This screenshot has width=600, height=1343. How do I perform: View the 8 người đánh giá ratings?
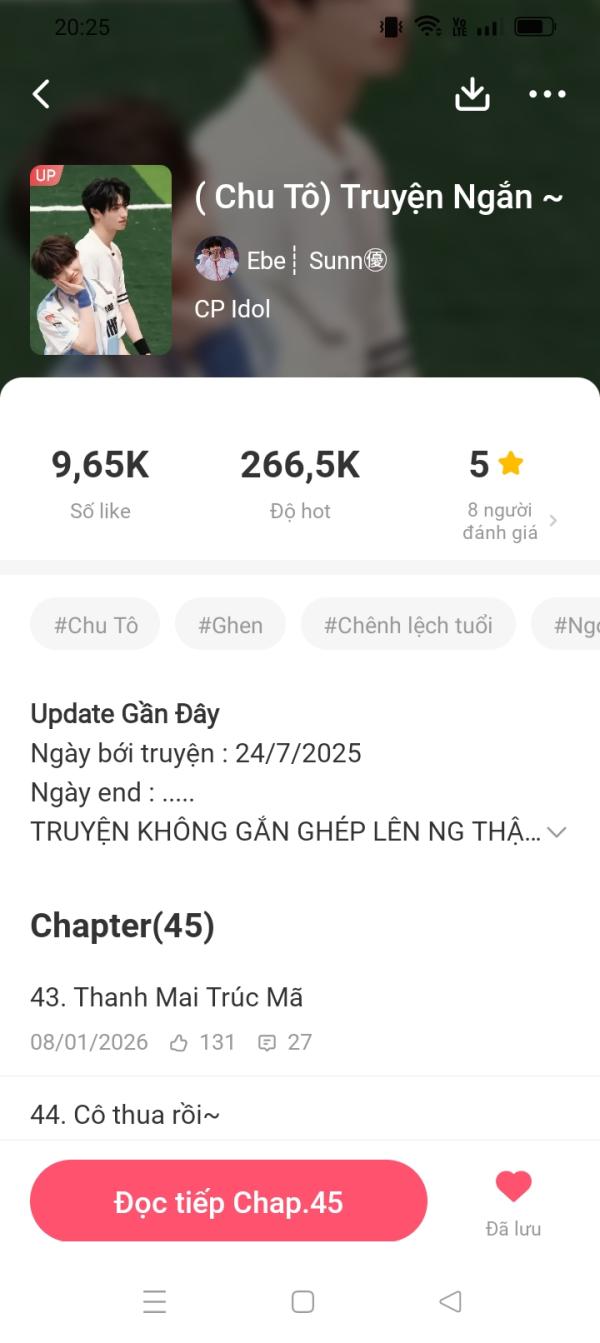point(508,521)
